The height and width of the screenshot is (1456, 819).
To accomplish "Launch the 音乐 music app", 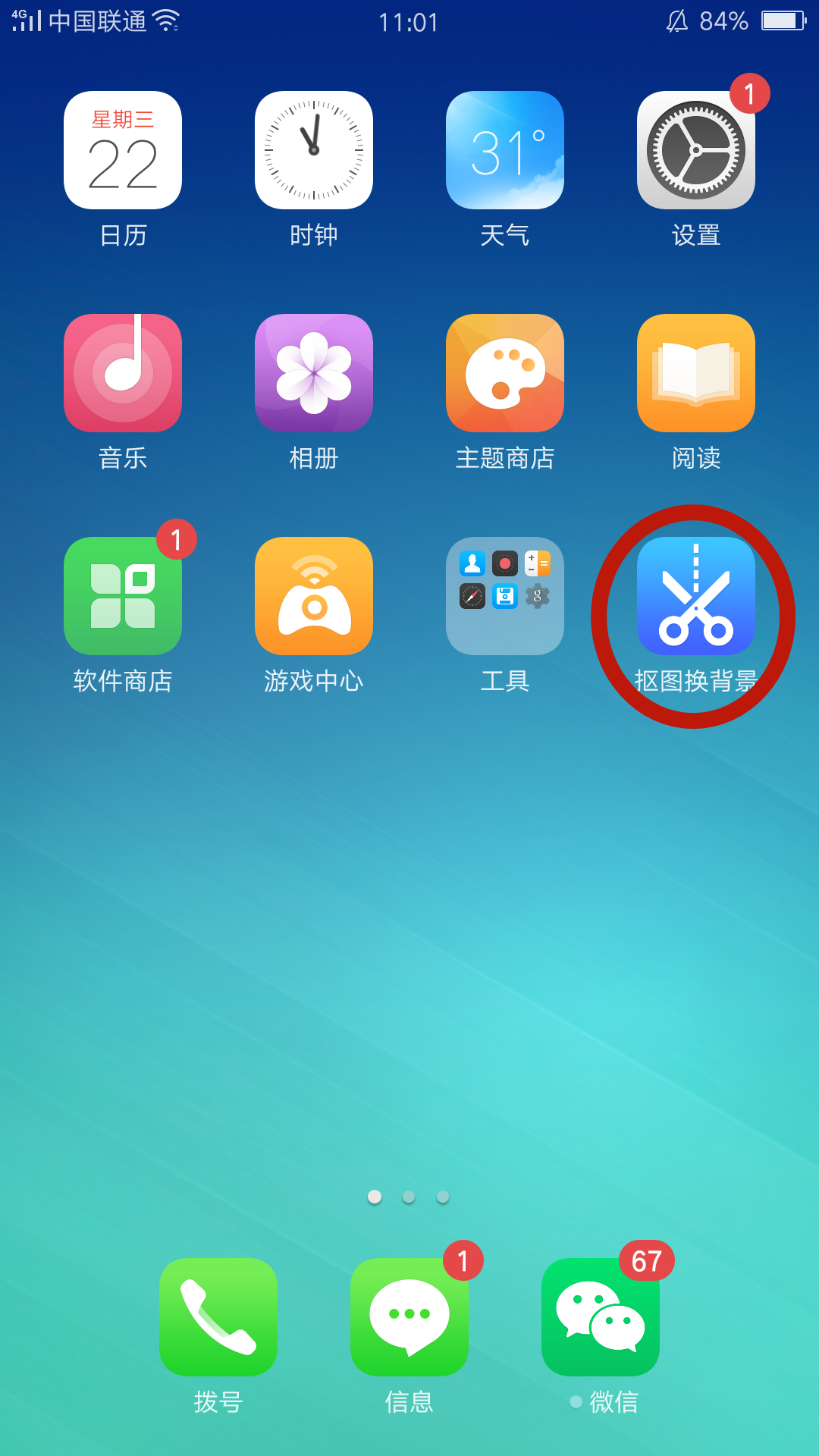I will click(123, 373).
